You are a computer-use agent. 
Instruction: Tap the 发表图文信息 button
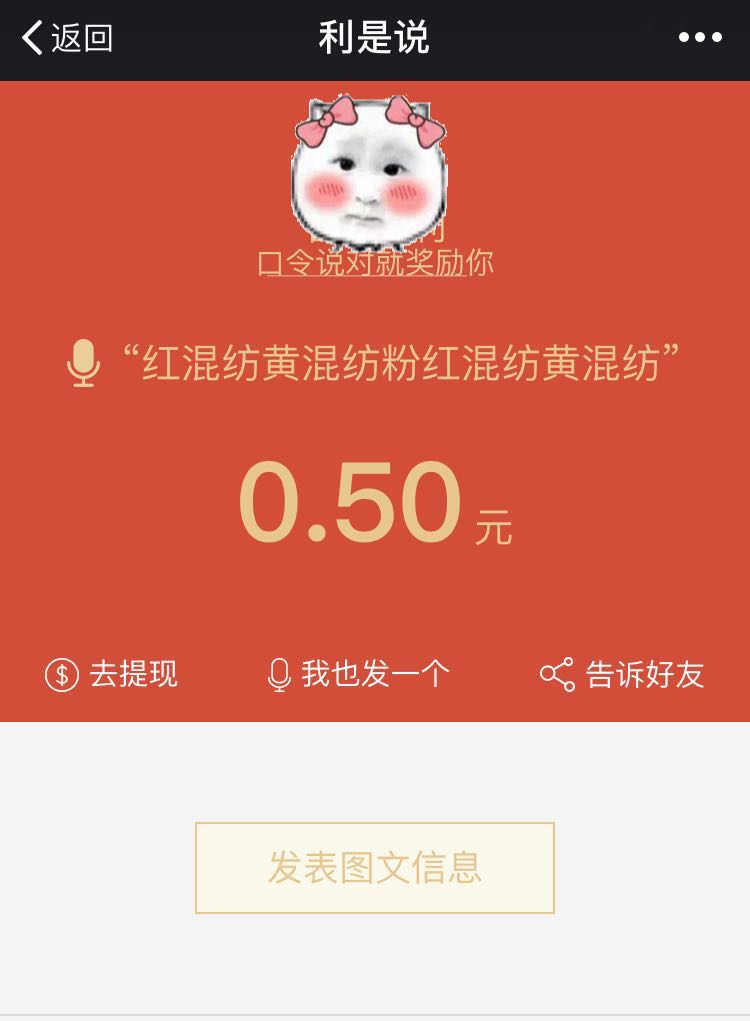coord(375,869)
